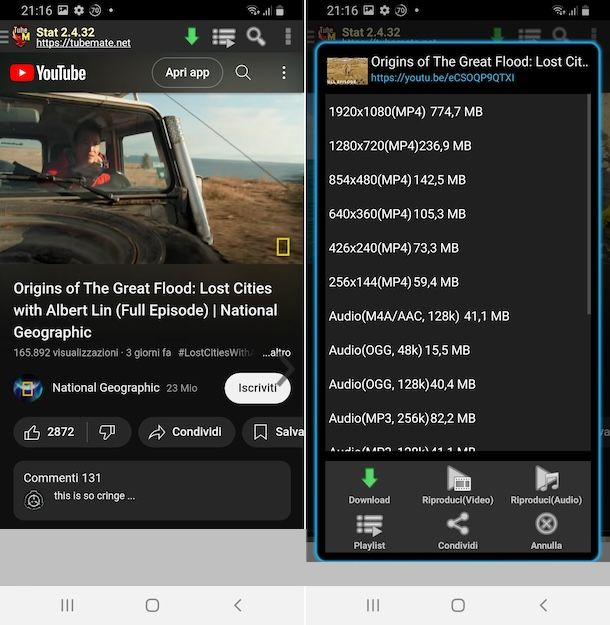Open the TubeMate playlist queue icon
610x625 pixels.
[224, 38]
